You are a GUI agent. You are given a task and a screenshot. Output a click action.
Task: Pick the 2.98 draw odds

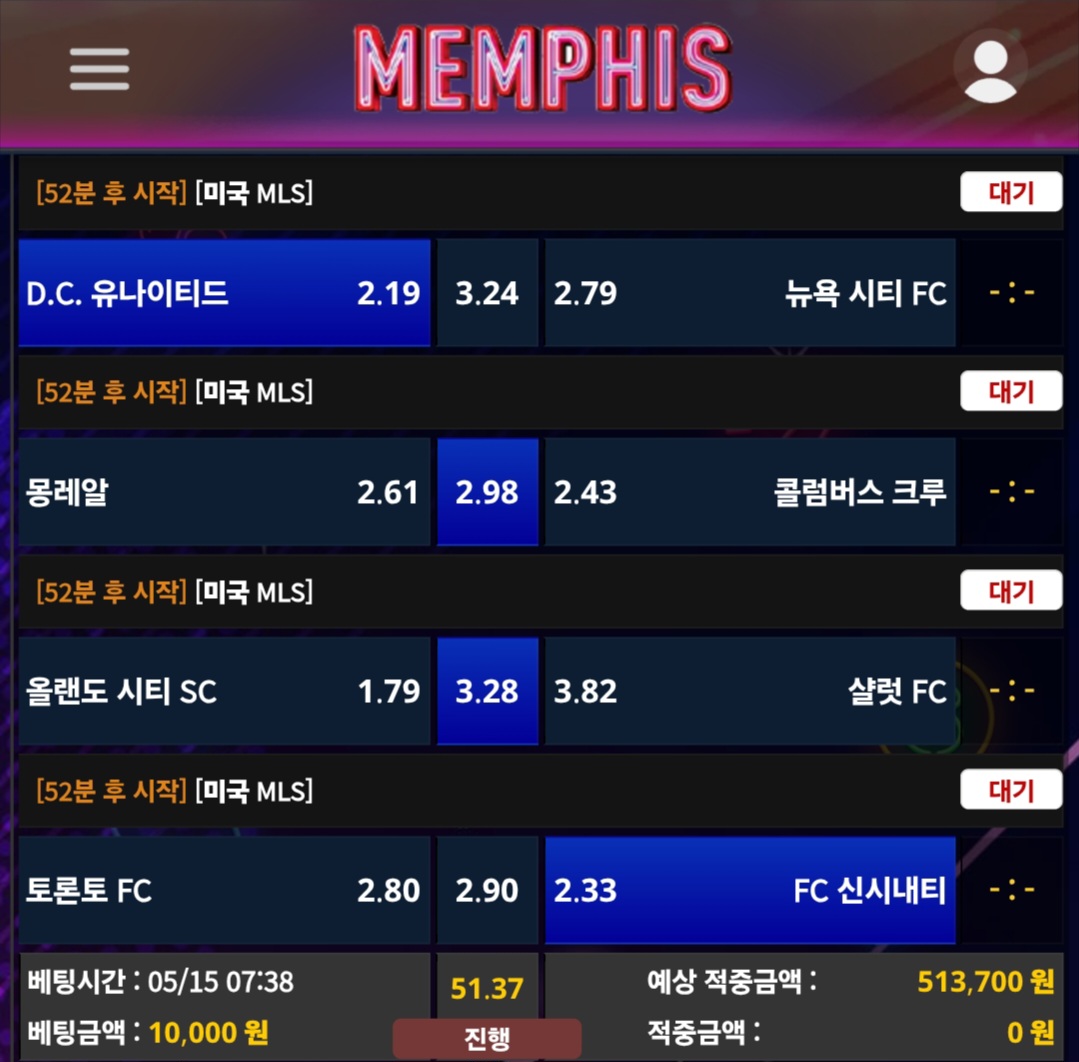(487, 492)
